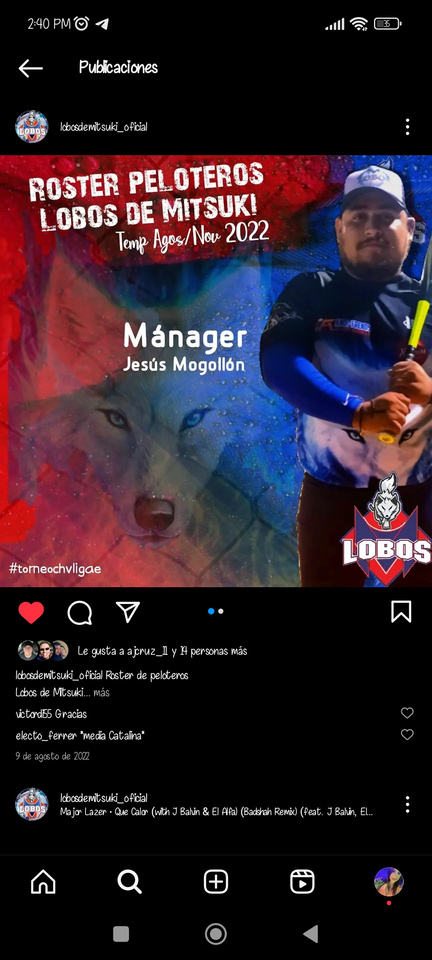Bookmark the Lobos de Mitsuki roster post

pos(401,611)
